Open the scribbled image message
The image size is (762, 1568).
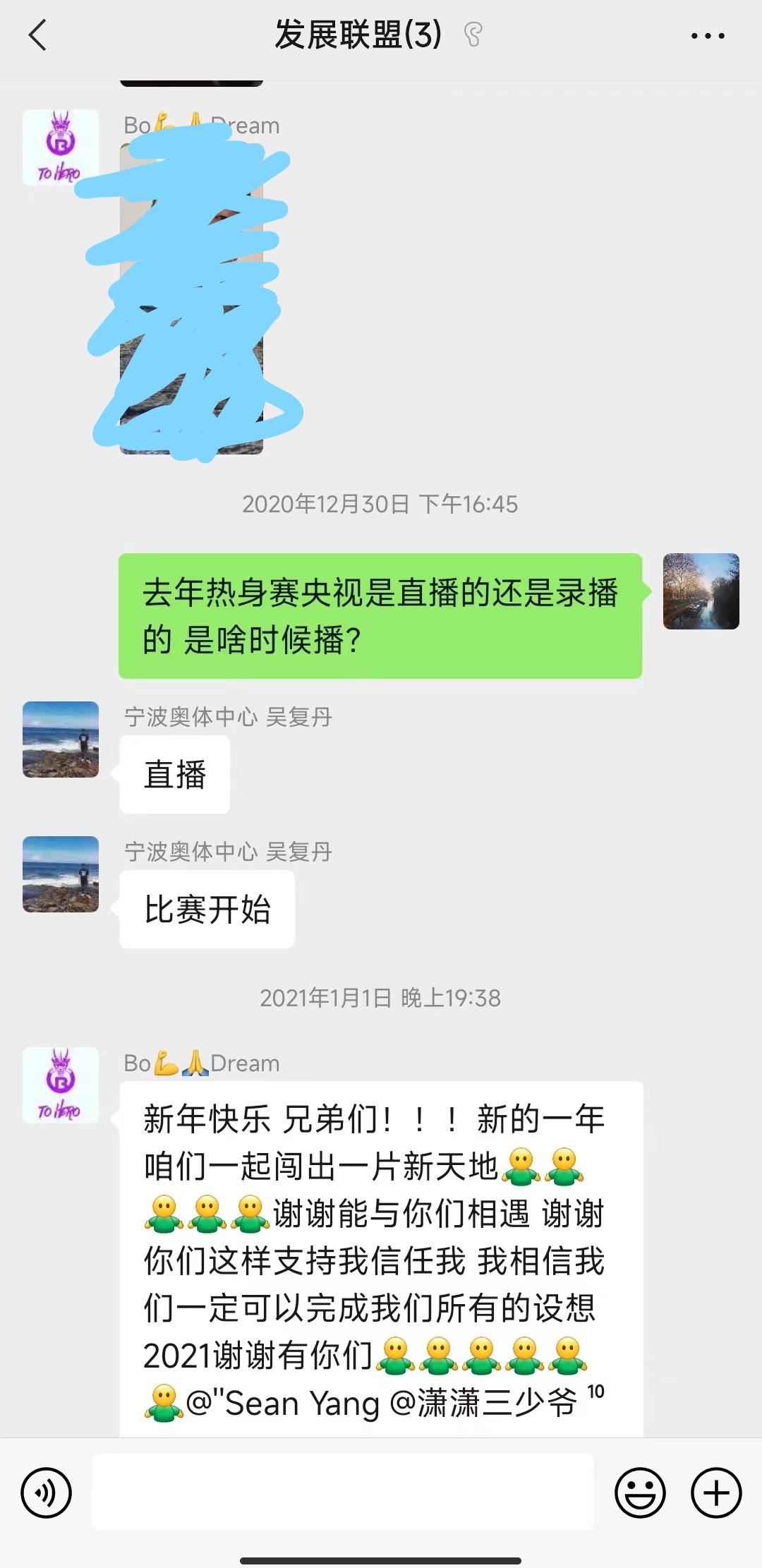coord(191,296)
